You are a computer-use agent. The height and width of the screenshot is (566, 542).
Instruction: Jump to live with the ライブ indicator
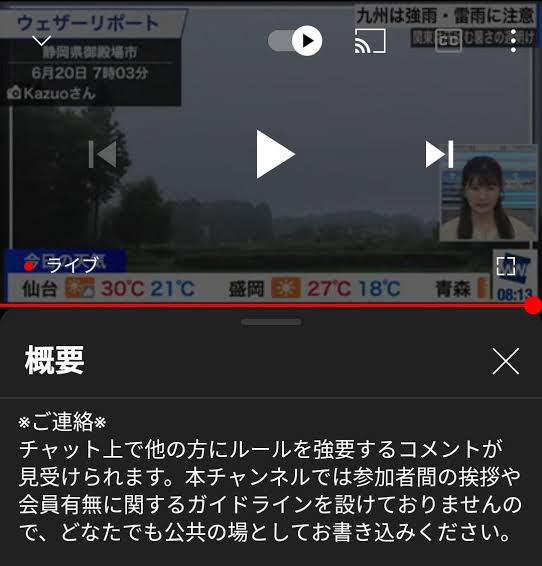point(61,266)
